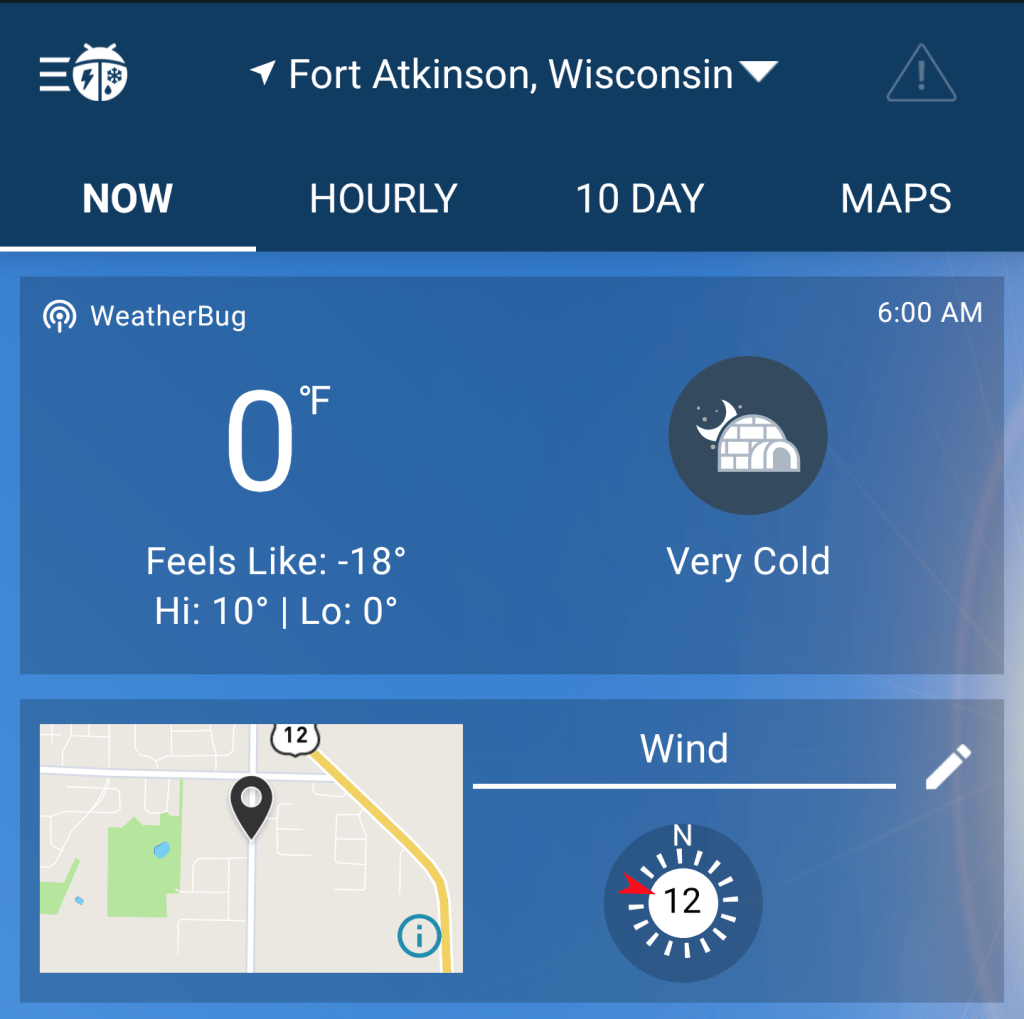Tap the map info icon
The height and width of the screenshot is (1019, 1024).
coord(419,936)
